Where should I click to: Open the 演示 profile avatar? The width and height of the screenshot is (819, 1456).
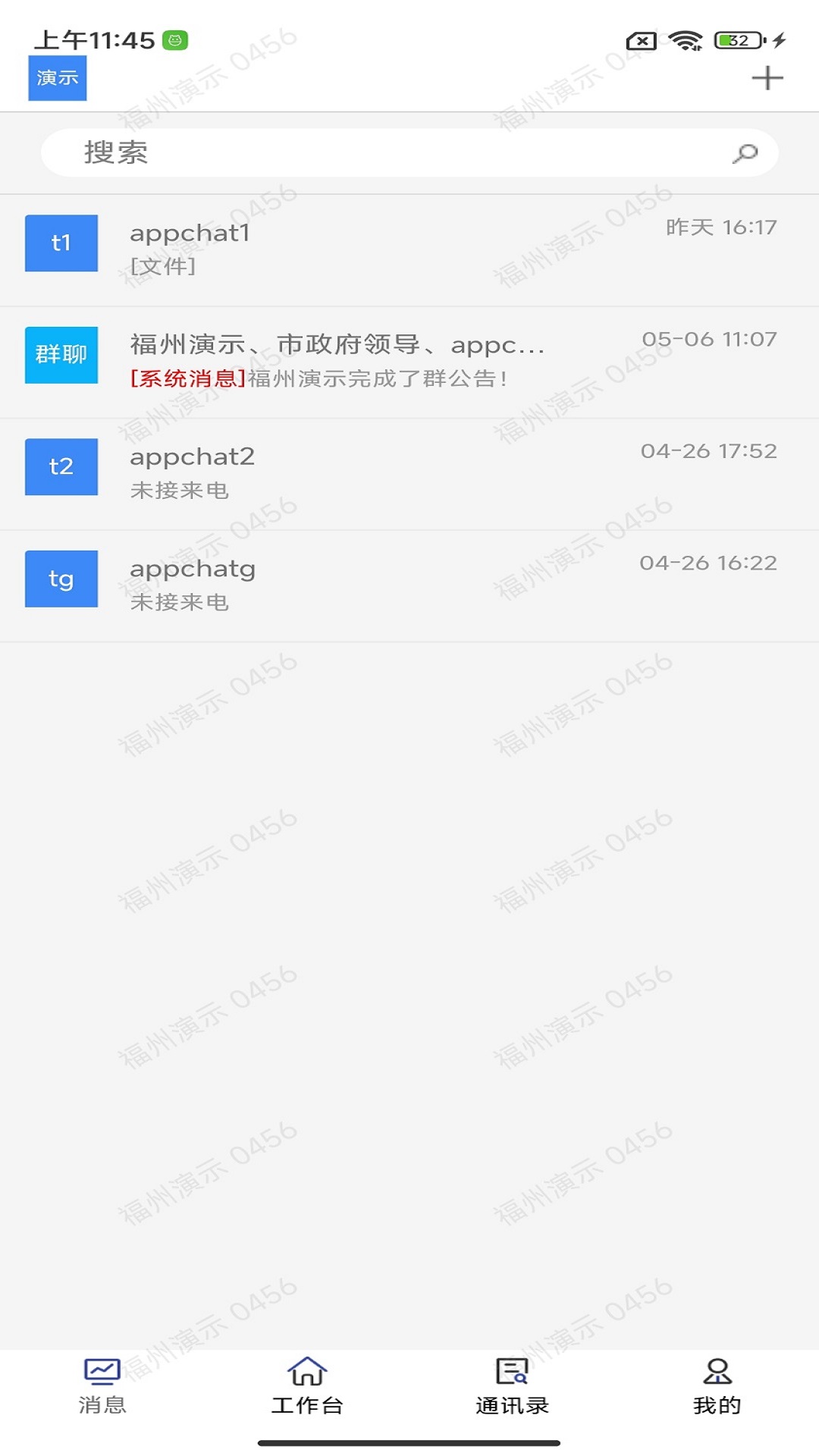(58, 77)
